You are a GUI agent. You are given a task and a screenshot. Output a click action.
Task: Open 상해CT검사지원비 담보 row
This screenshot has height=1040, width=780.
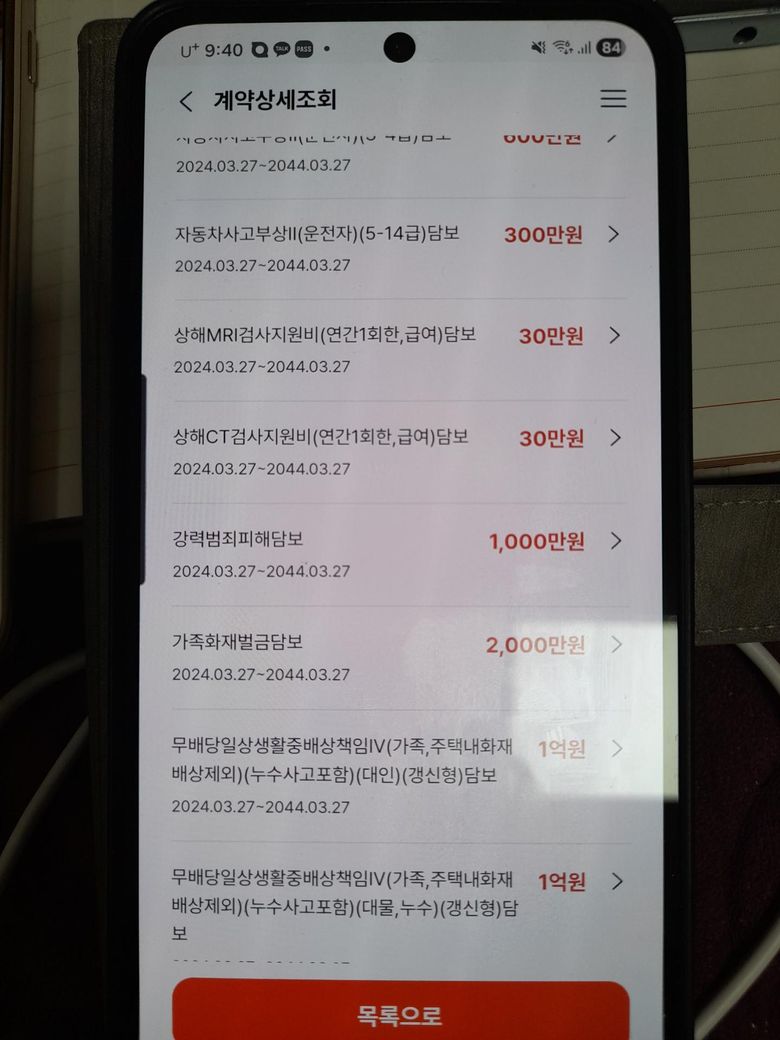point(400,451)
